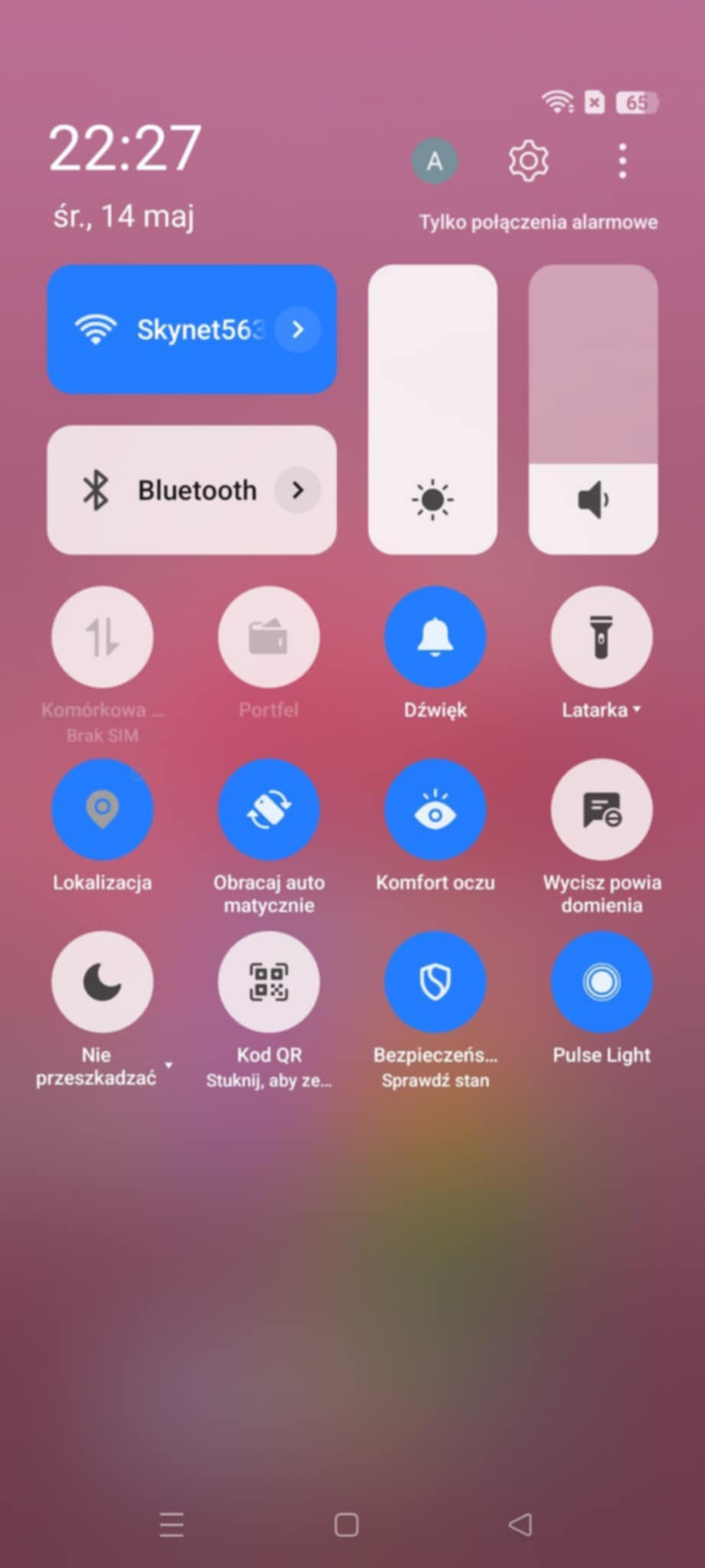This screenshot has height=1568, width=705.
Task: Expand Wi-Fi network details arrow
Action: (x=298, y=330)
